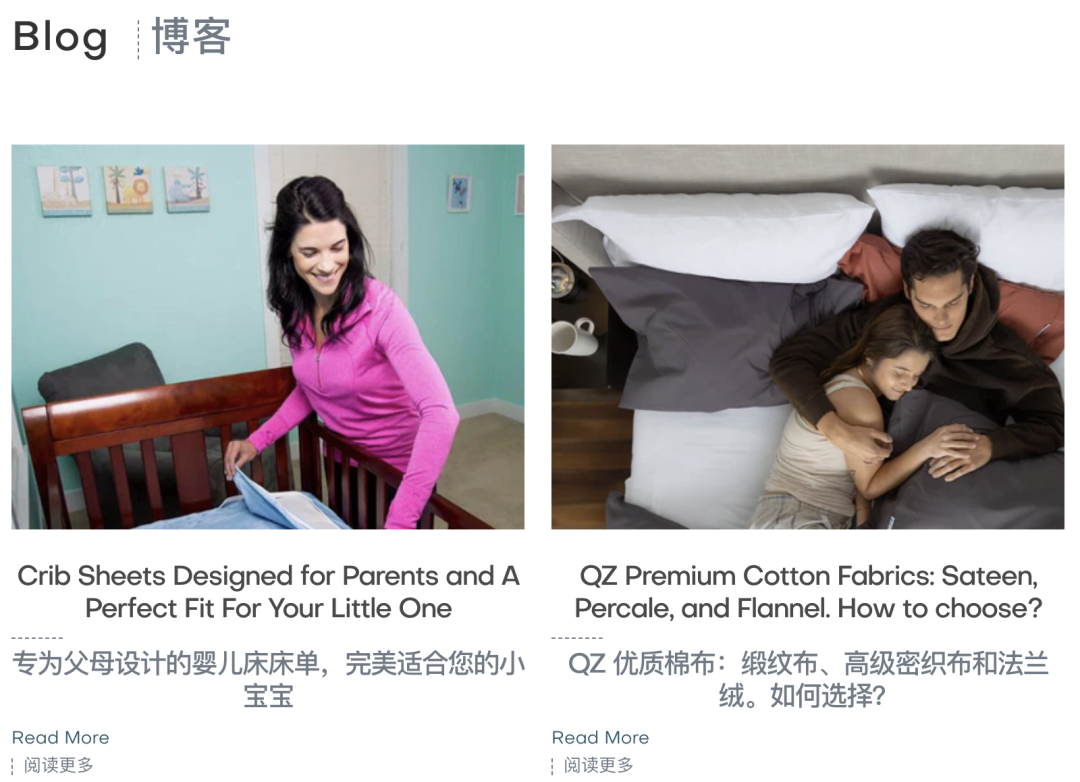The width and height of the screenshot is (1080, 782).
Task: Open the QZ cotton fabrics post image
Action: point(807,337)
